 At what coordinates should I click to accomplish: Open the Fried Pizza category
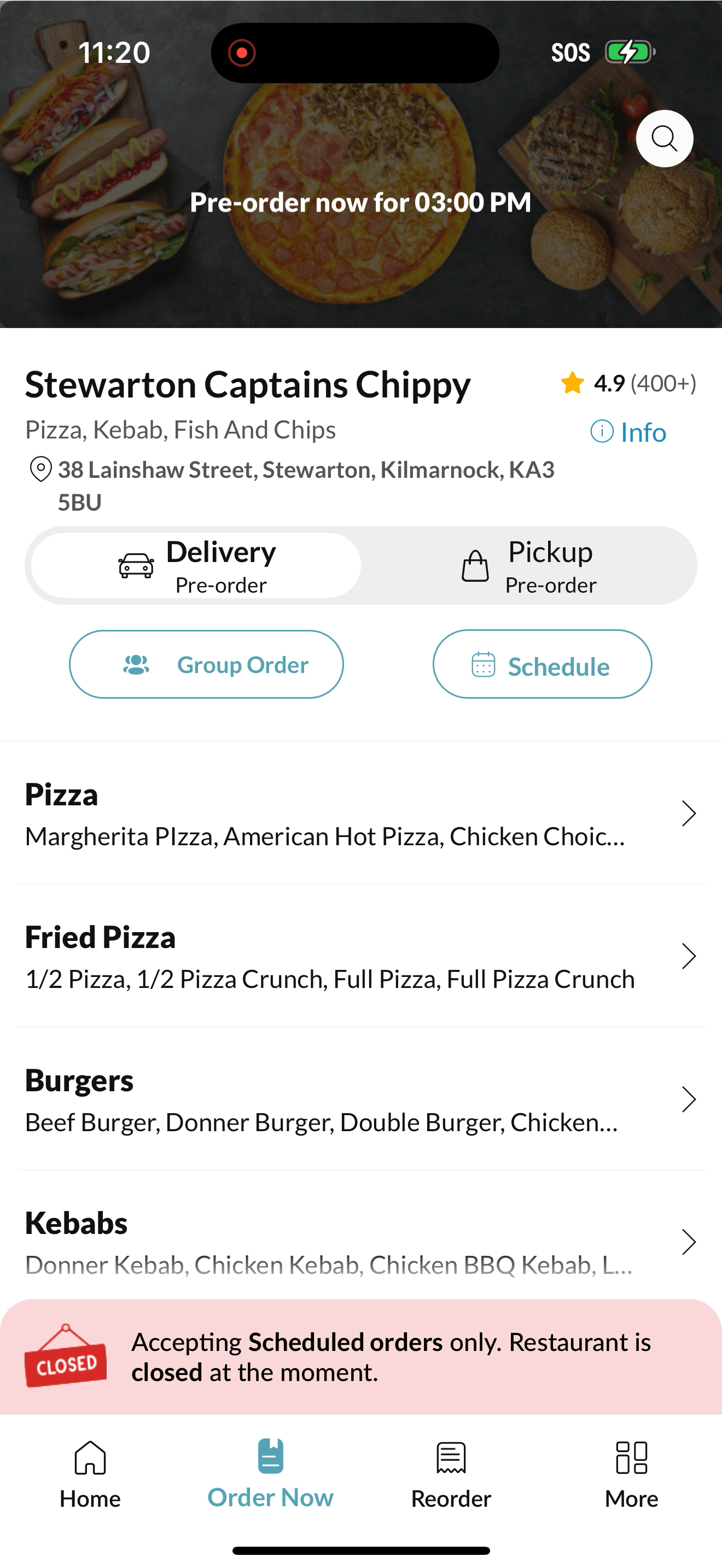pos(360,956)
